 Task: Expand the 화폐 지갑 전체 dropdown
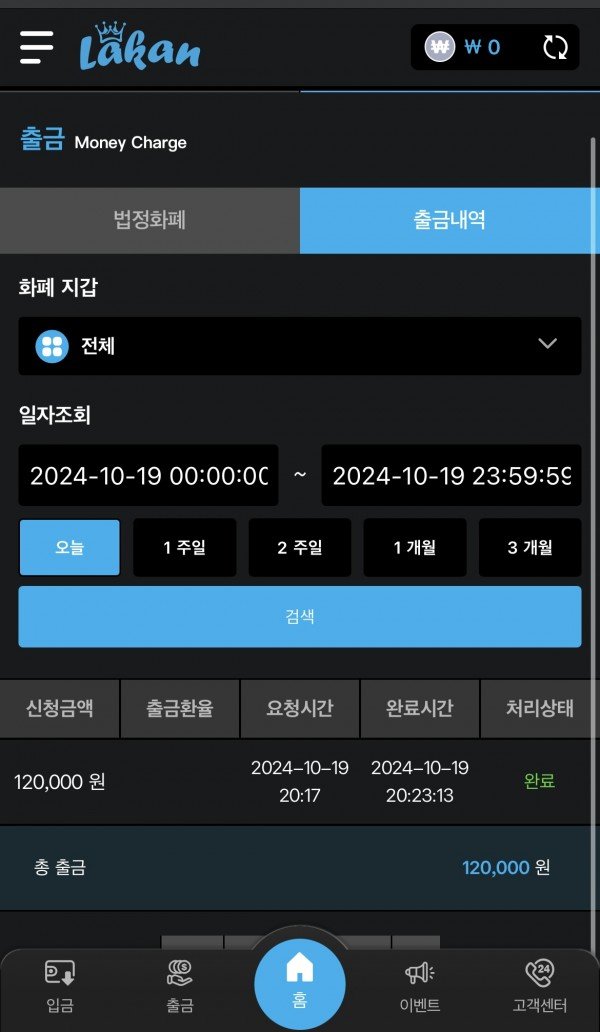pos(300,346)
